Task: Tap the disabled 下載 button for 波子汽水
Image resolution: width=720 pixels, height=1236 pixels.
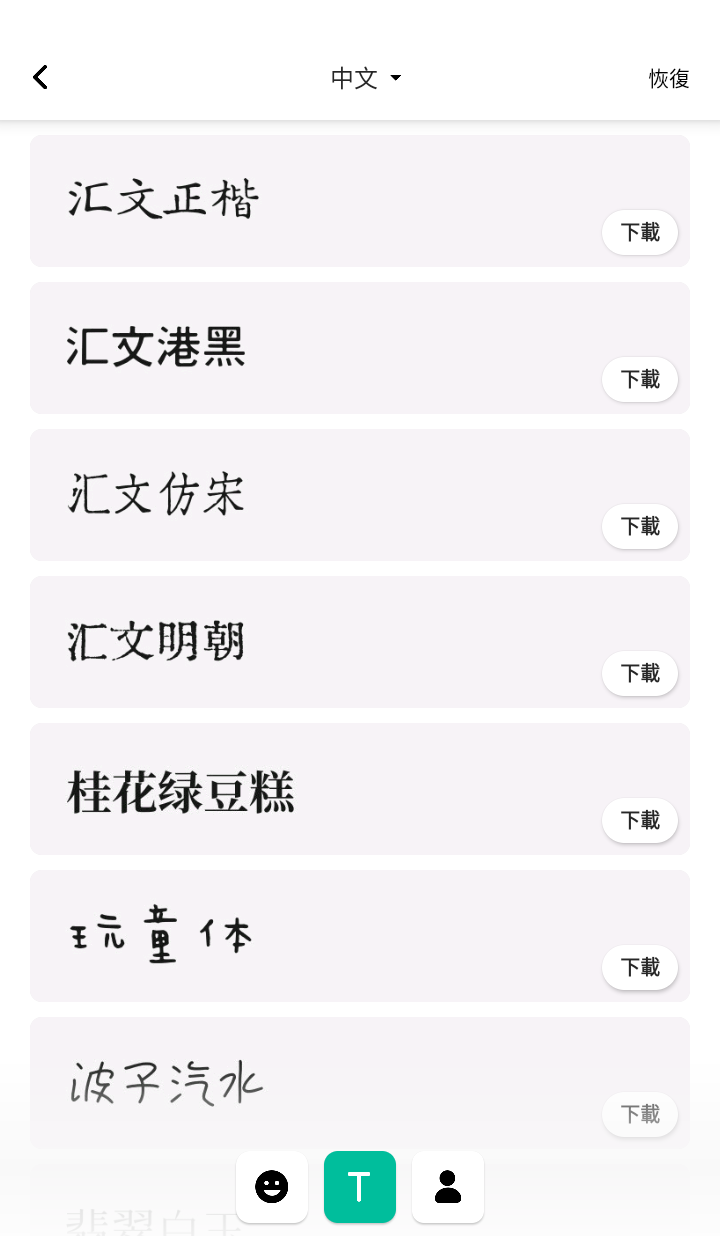Action: [x=640, y=1114]
